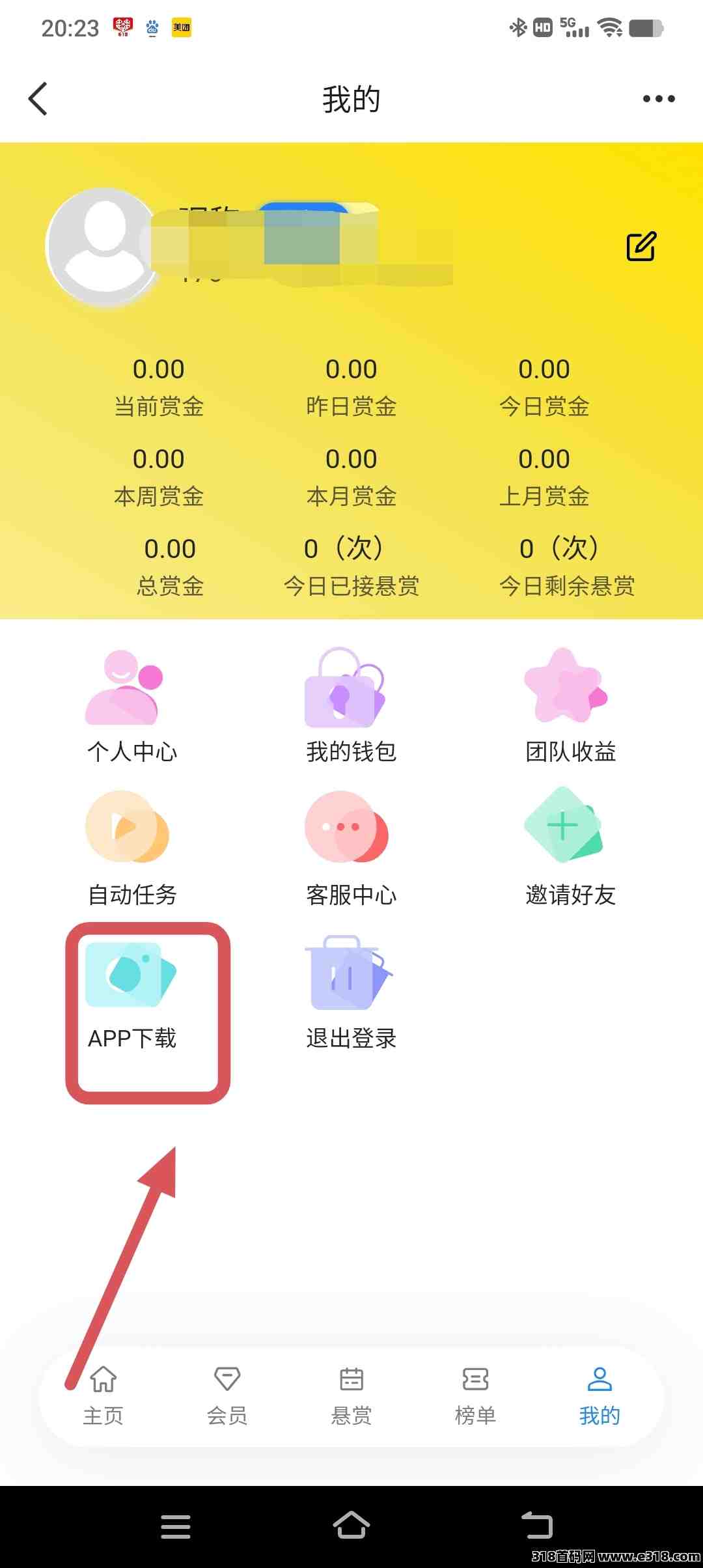Switch to the 会员 member tab

[227, 1396]
